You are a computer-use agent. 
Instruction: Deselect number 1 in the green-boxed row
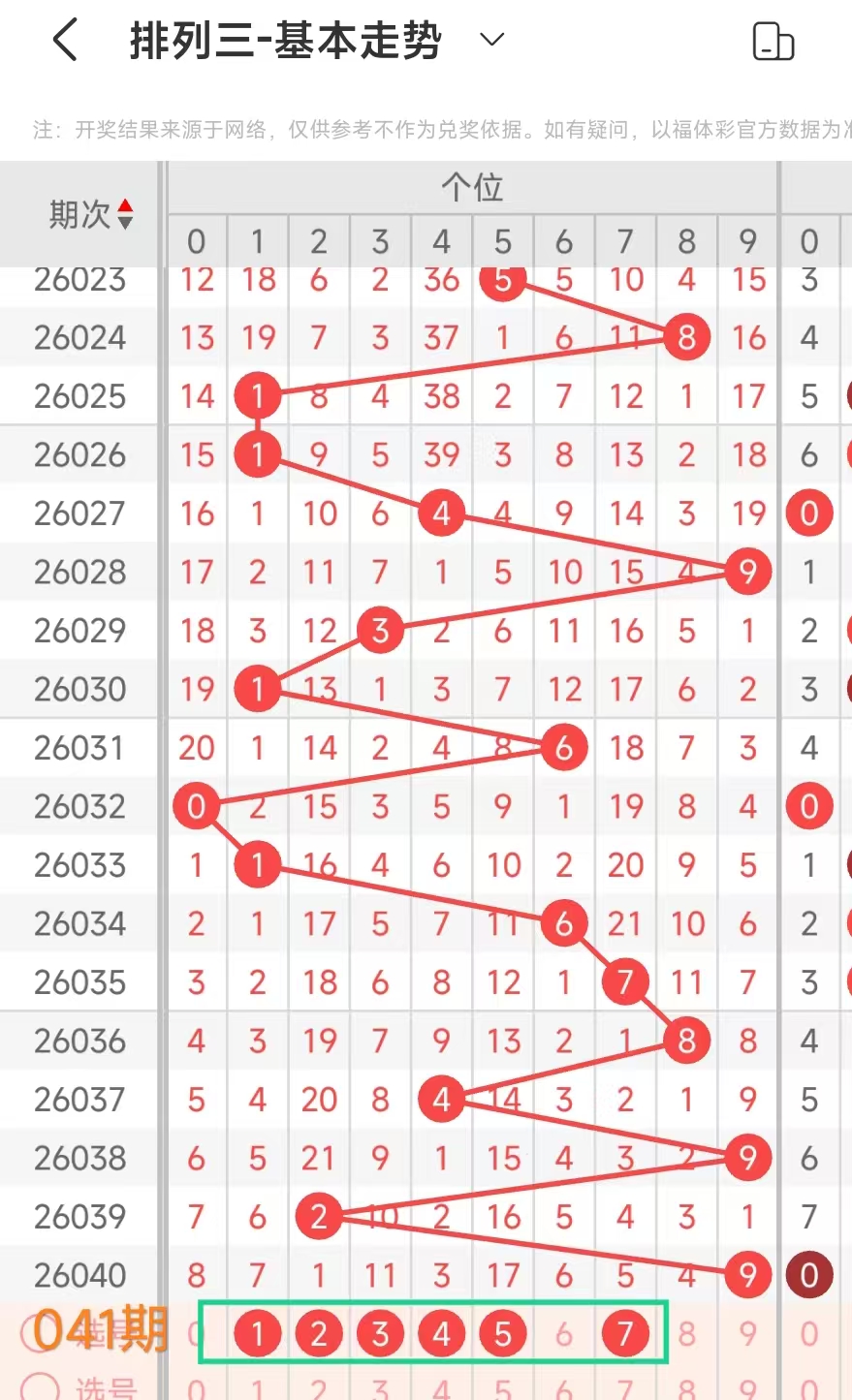[x=258, y=1334]
